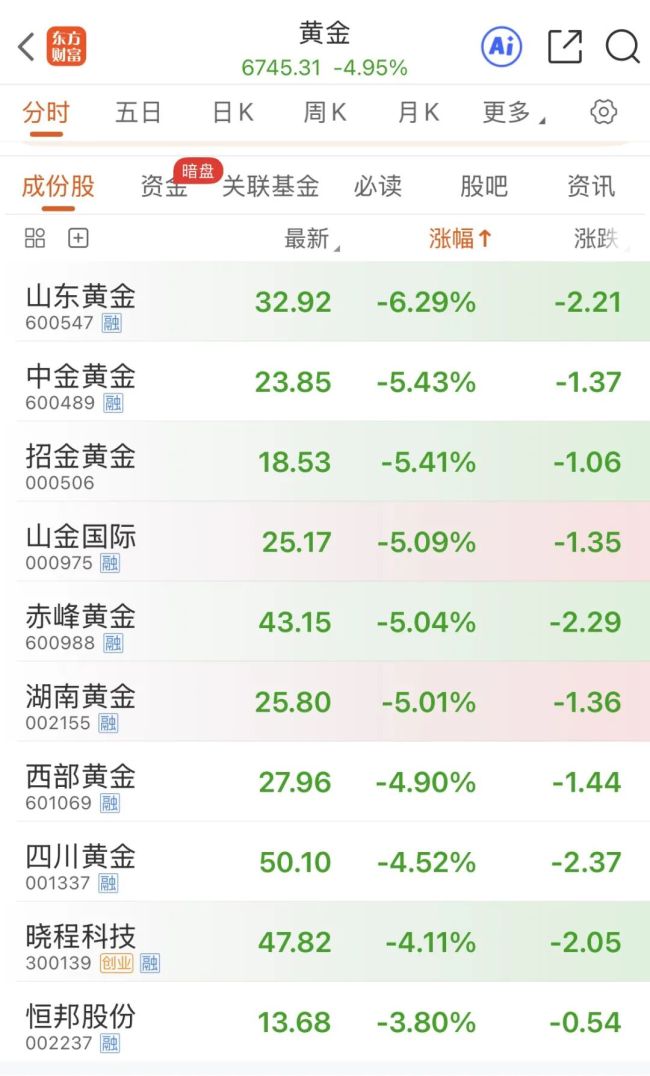Open the 关联基金 tab
The image size is (650, 1076).
(270, 186)
